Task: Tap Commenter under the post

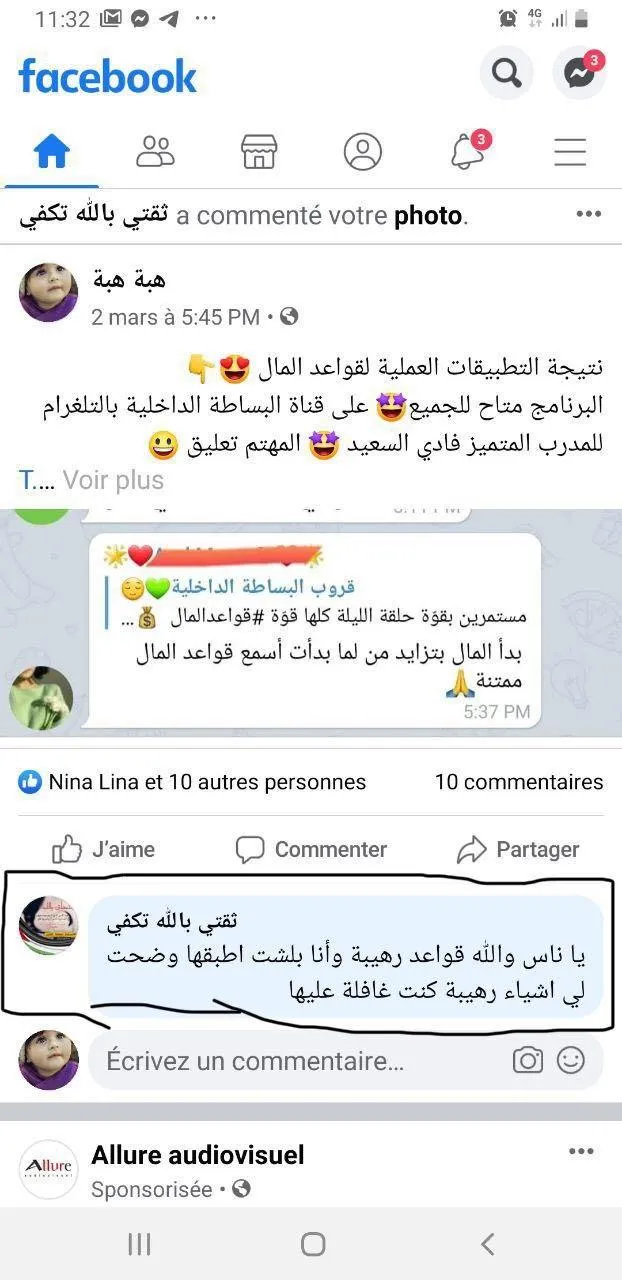Action: coord(311,850)
